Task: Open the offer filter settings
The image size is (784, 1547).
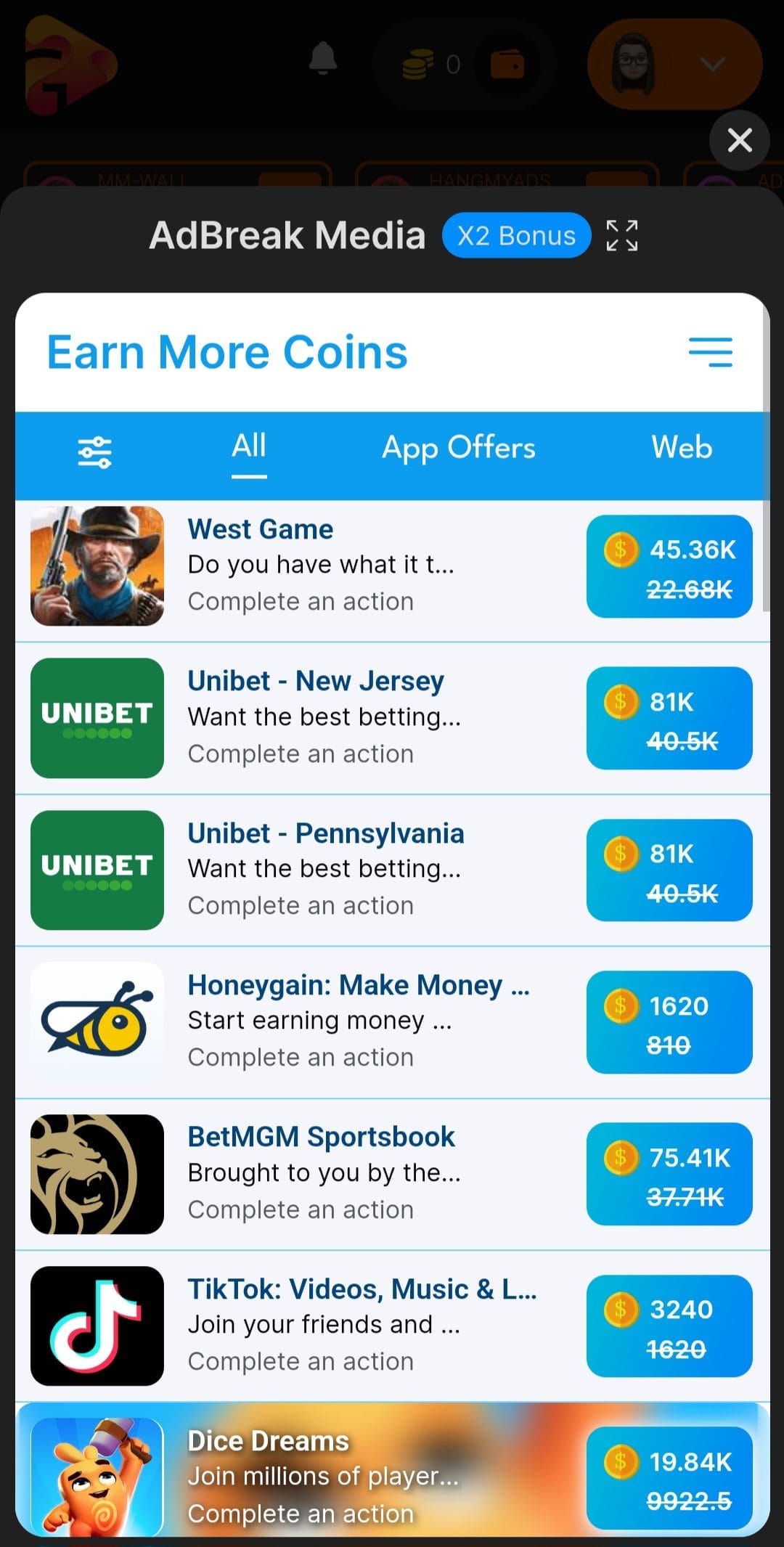Action: pos(94,452)
